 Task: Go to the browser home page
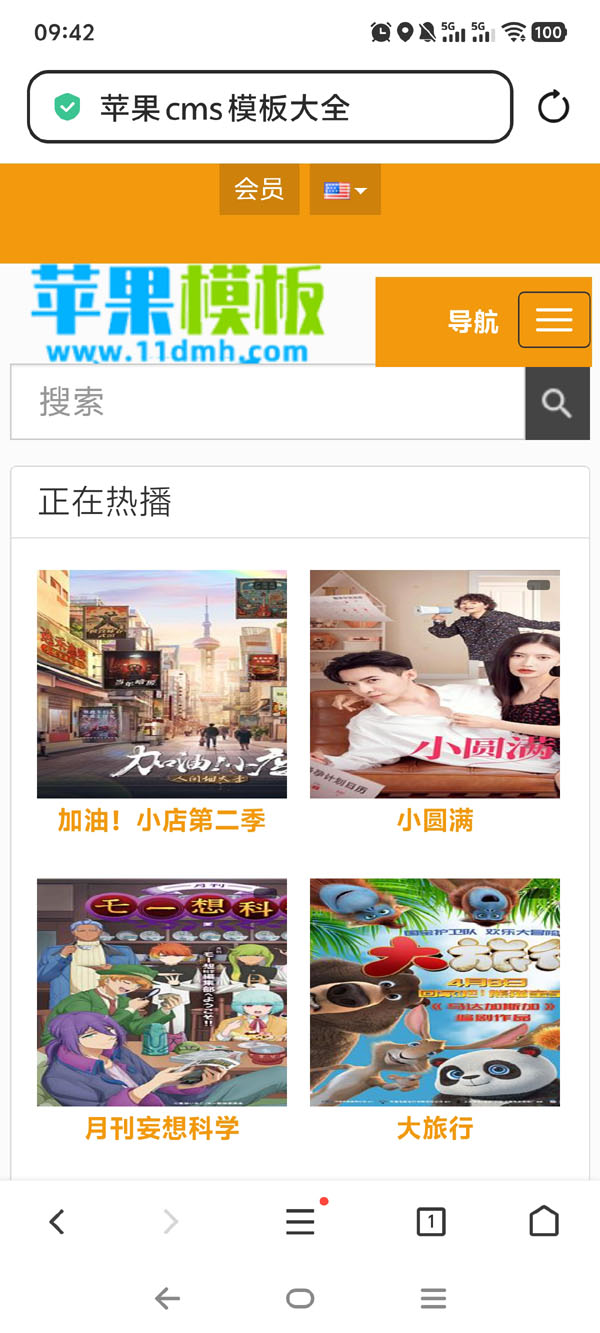click(544, 1221)
